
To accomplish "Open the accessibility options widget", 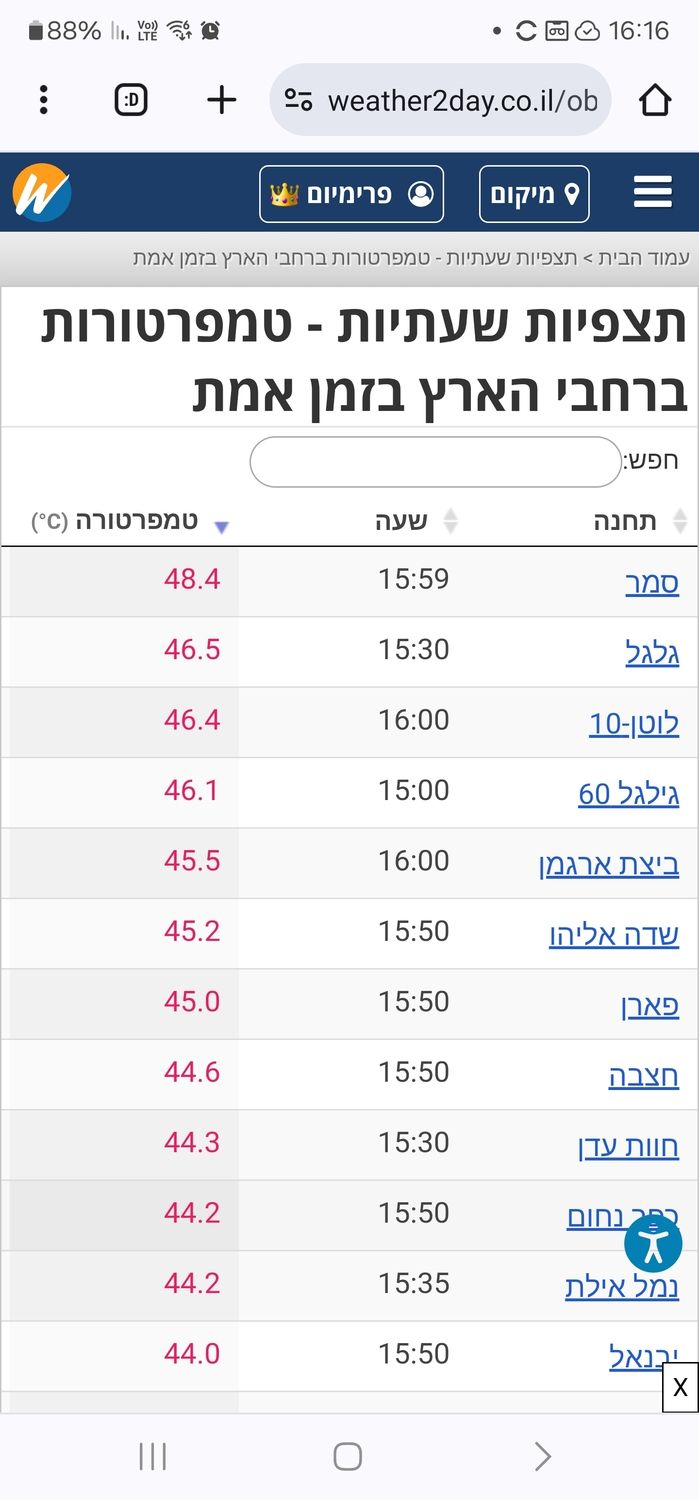I will pos(653,1244).
